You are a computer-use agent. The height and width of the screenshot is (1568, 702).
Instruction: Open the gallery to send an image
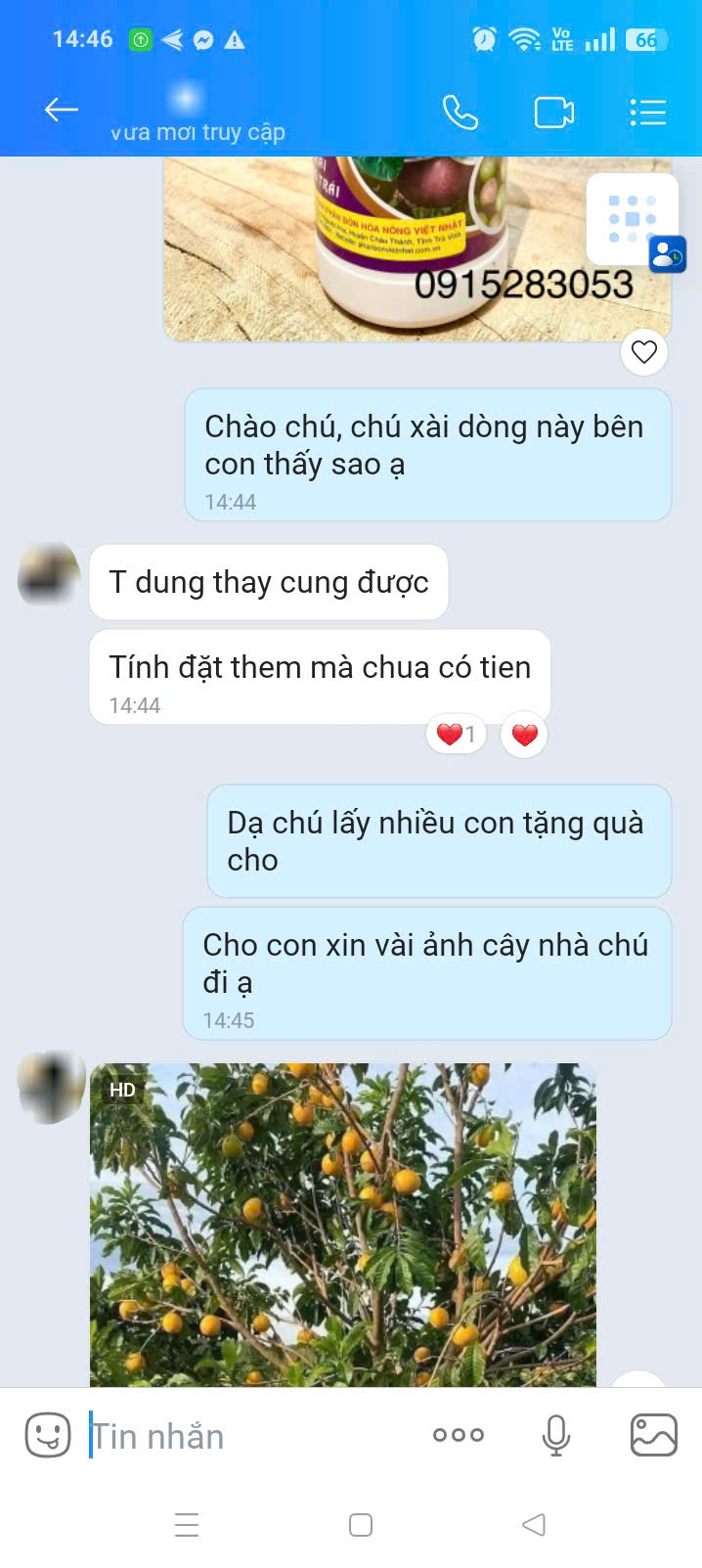click(654, 1436)
